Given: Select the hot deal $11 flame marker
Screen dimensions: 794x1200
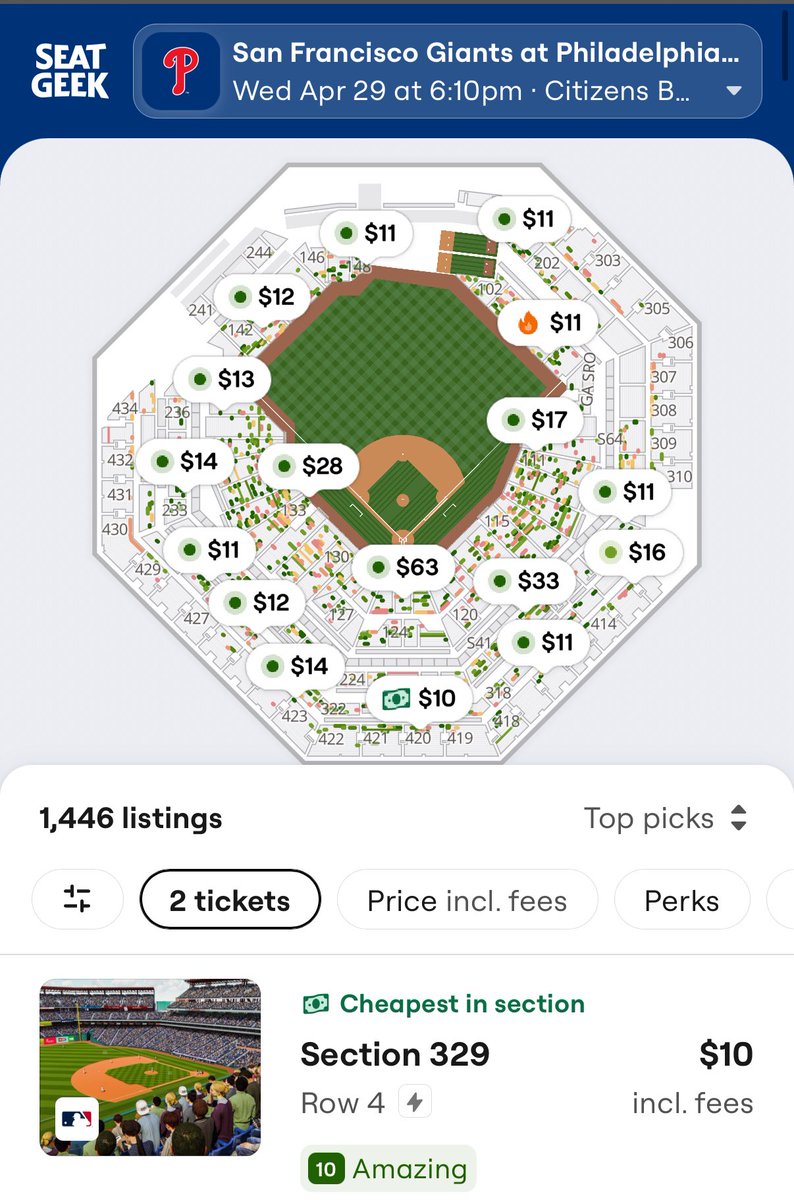Looking at the screenshot, I should 548,322.
